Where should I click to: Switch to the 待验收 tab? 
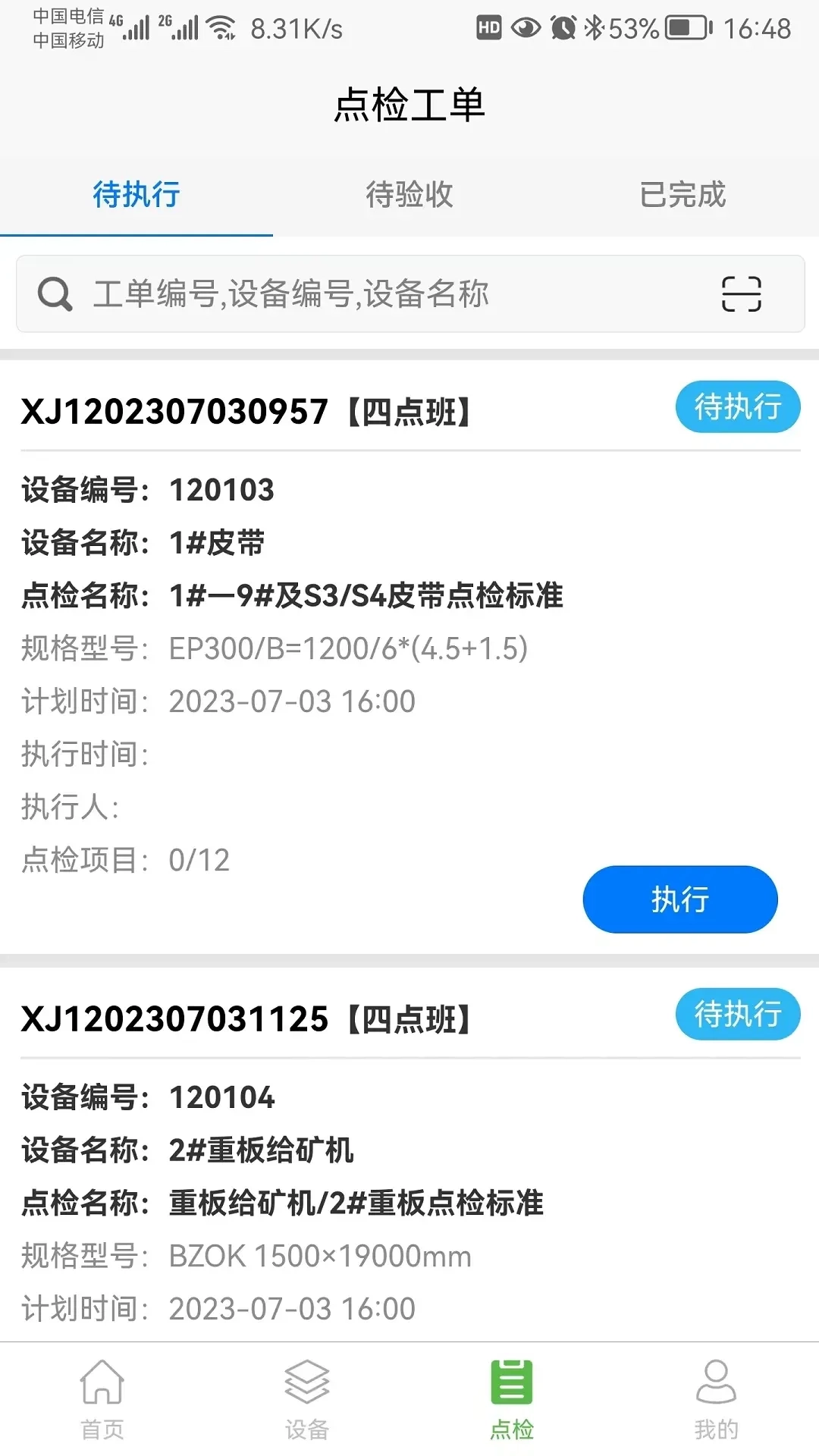point(408,195)
